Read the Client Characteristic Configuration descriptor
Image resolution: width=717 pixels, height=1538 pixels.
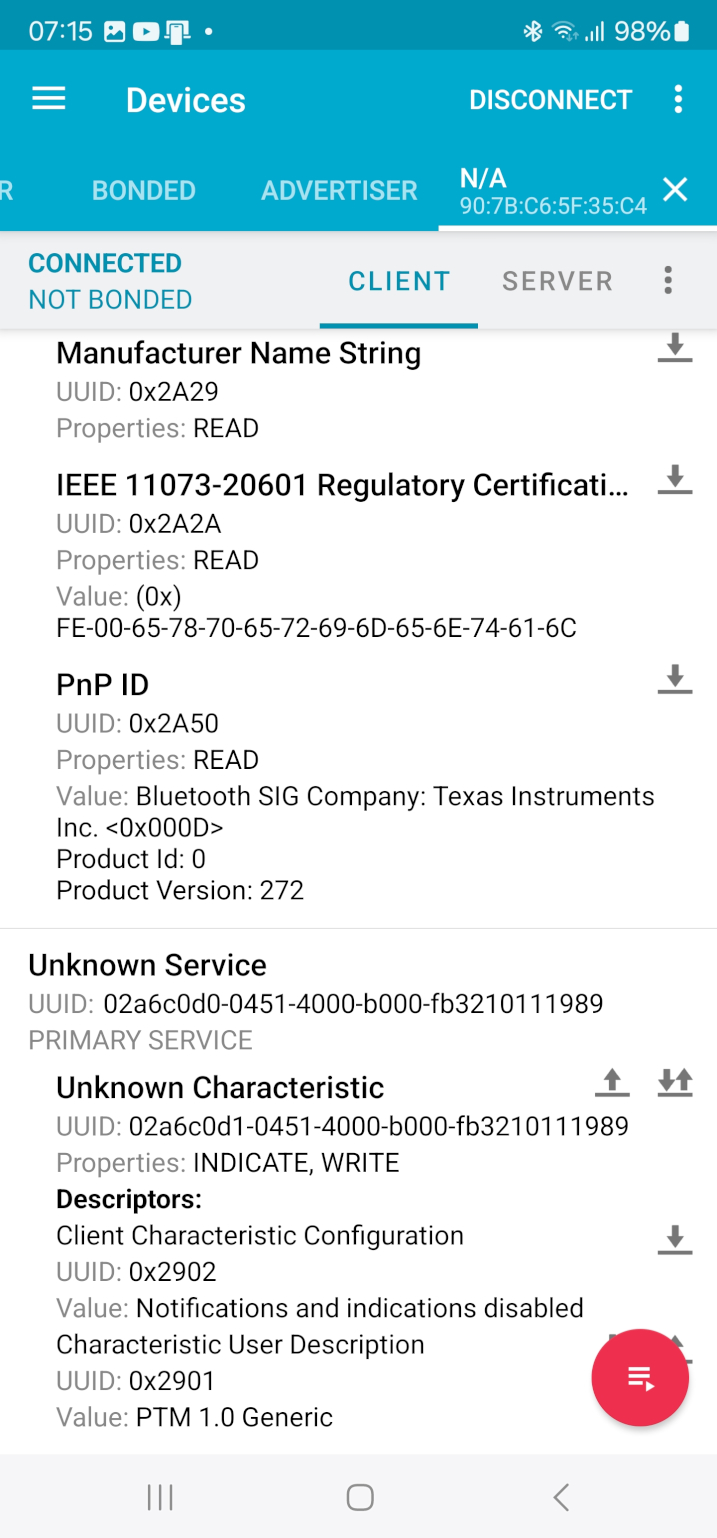pyautogui.click(x=675, y=1239)
